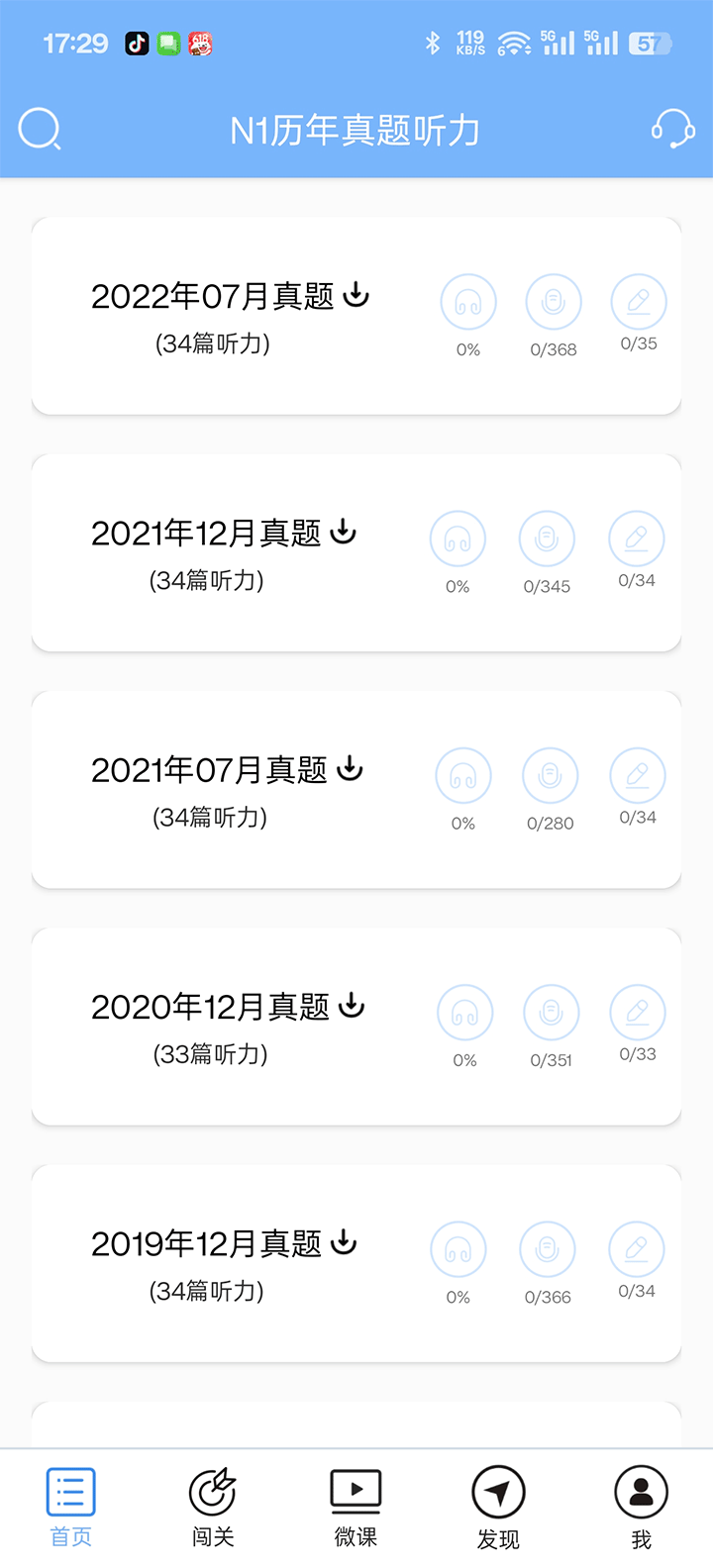Start the pencil exercise for 2021年07月真题
The width and height of the screenshot is (713, 1568).
(638, 776)
